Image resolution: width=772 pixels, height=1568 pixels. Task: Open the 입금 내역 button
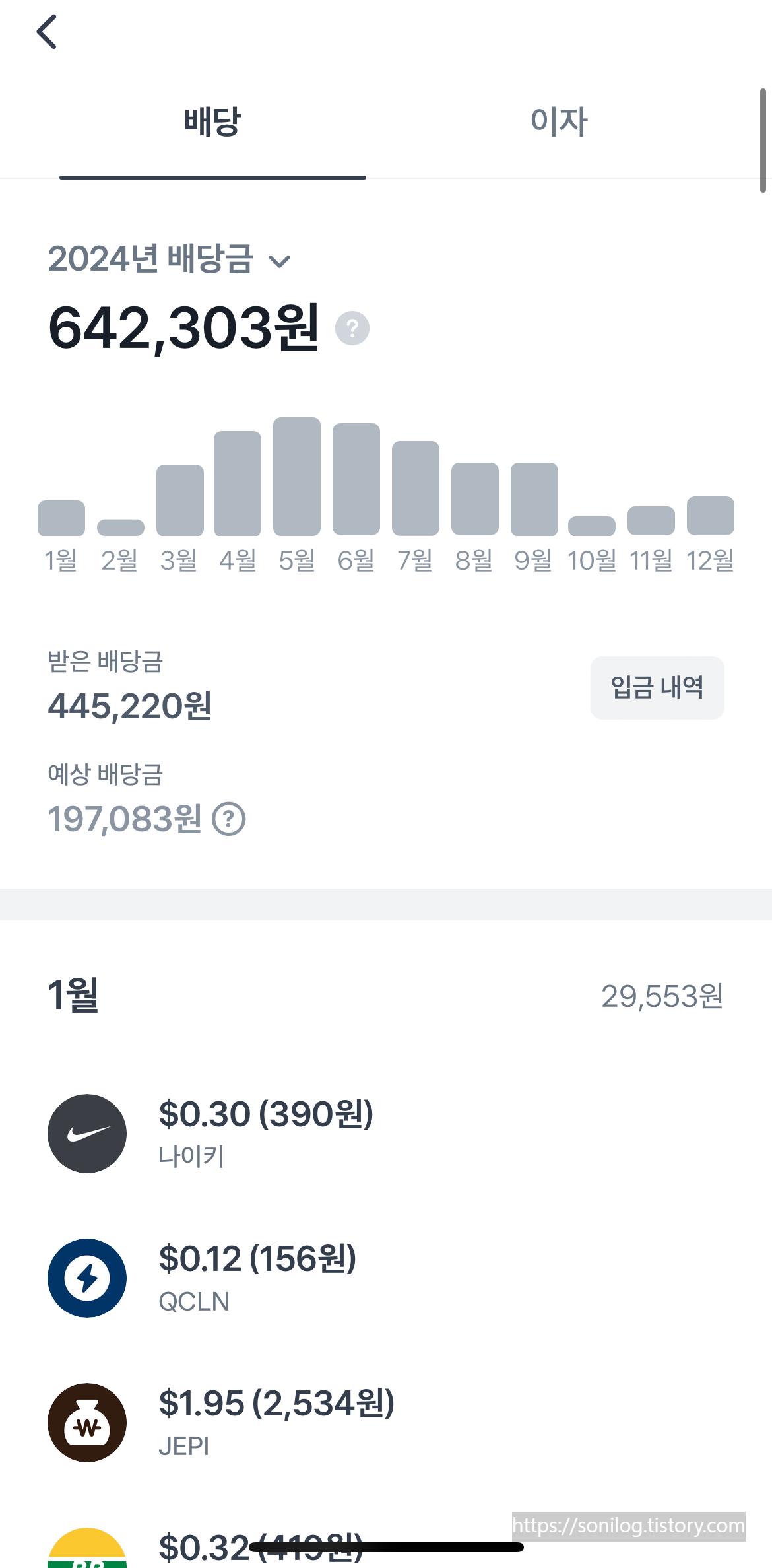tap(657, 687)
